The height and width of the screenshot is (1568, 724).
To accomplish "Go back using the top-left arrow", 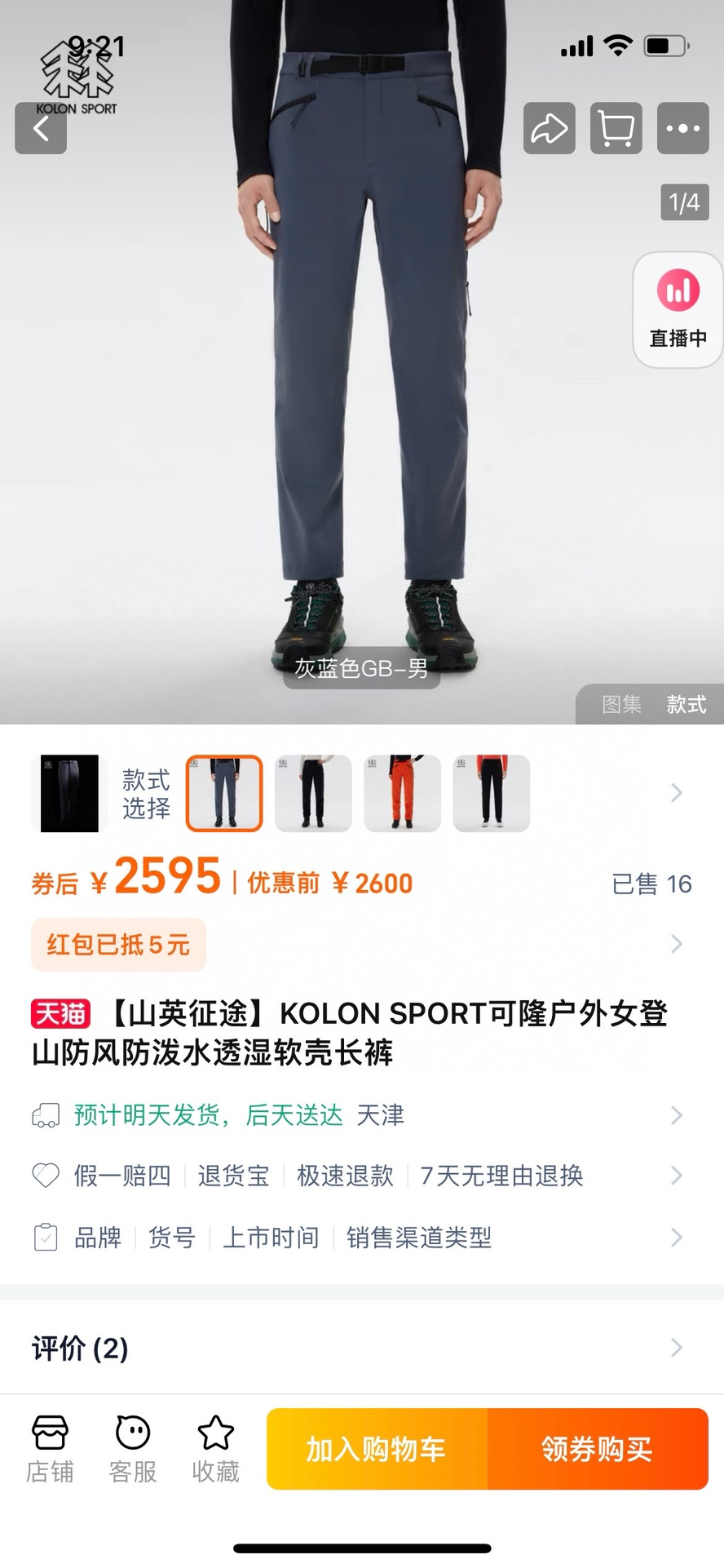I will (41, 129).
